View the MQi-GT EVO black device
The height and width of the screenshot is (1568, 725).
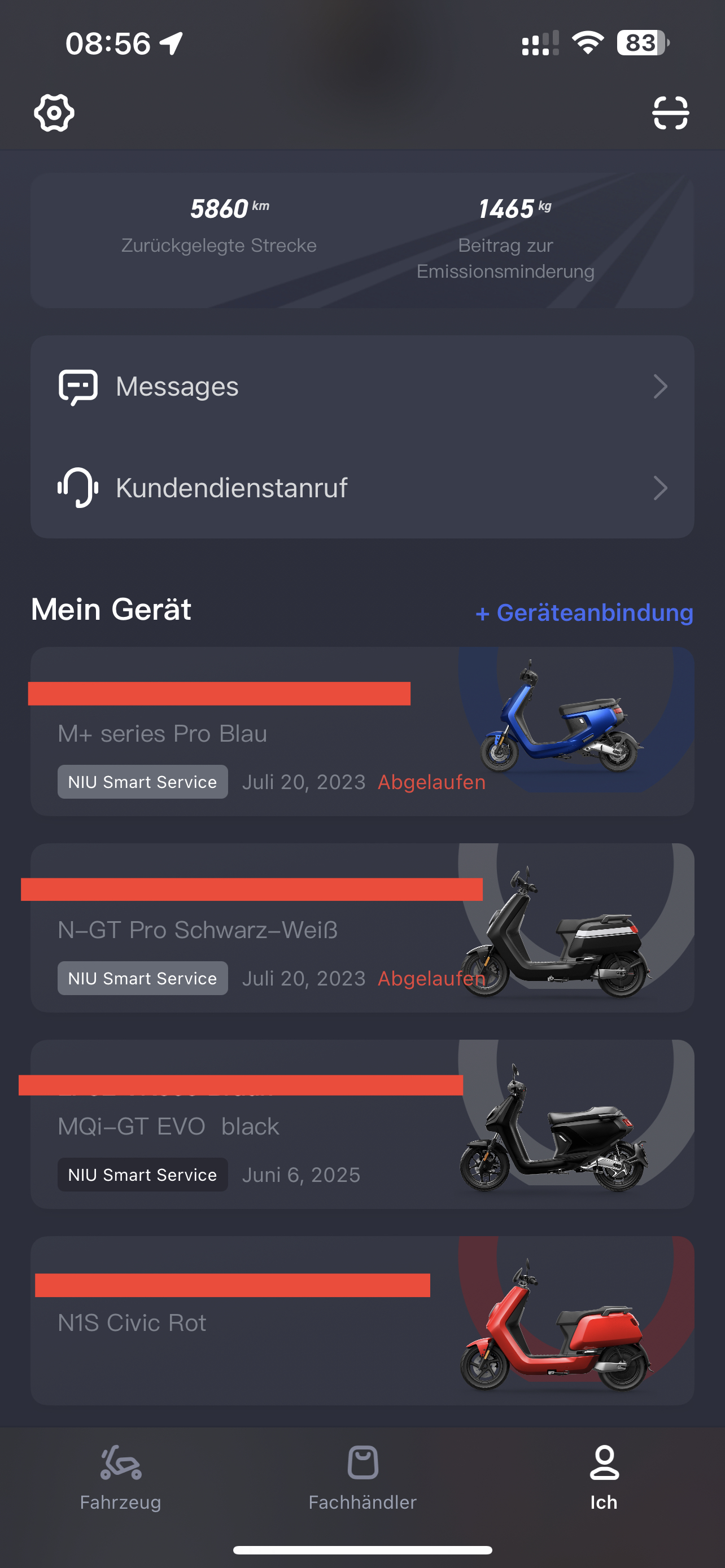coord(362,1124)
